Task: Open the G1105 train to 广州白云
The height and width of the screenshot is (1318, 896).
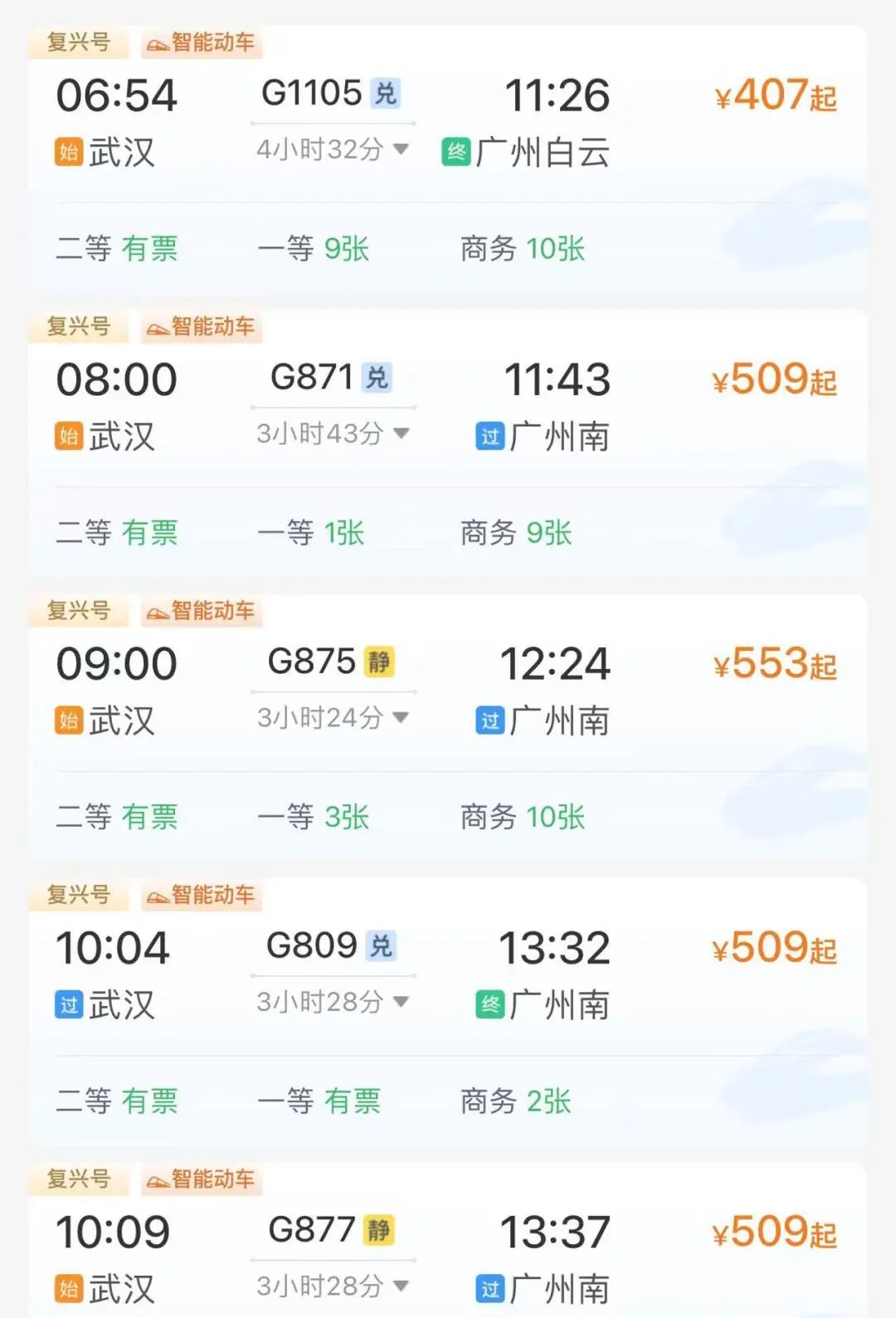Action: [x=313, y=94]
